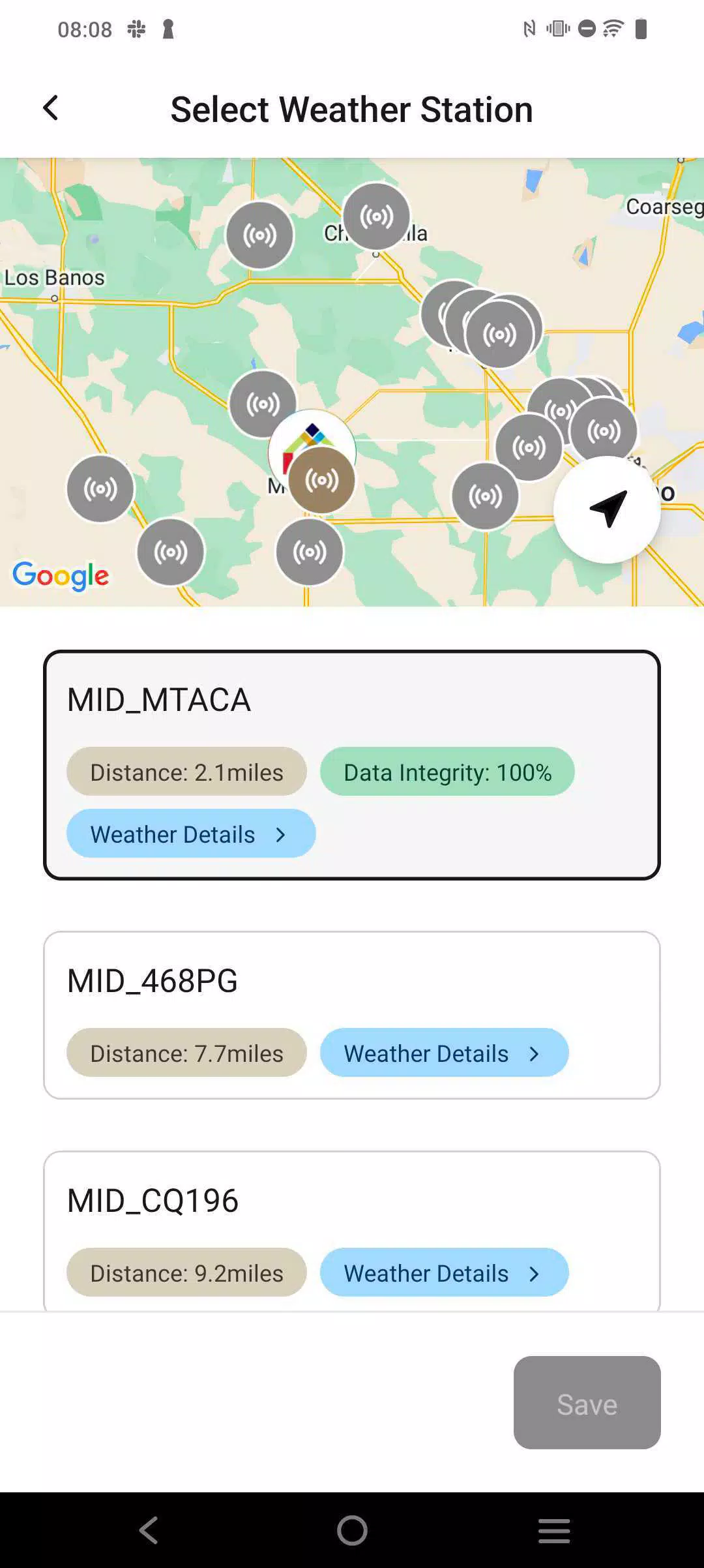The height and width of the screenshot is (1568, 704).
Task: Recenter map with the location arrow button
Action: coord(607,509)
